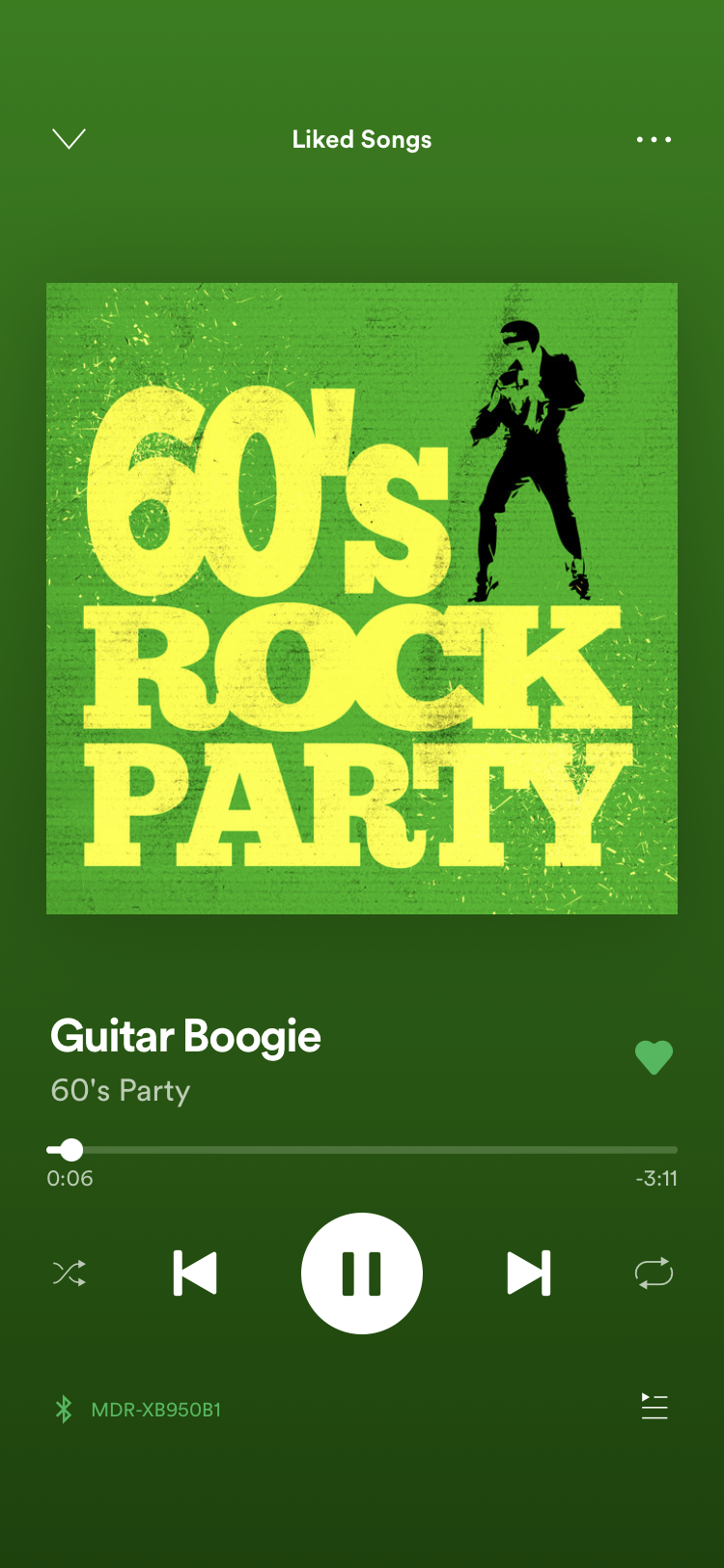Skip to the next track
724x1568 pixels.
[x=529, y=1273]
